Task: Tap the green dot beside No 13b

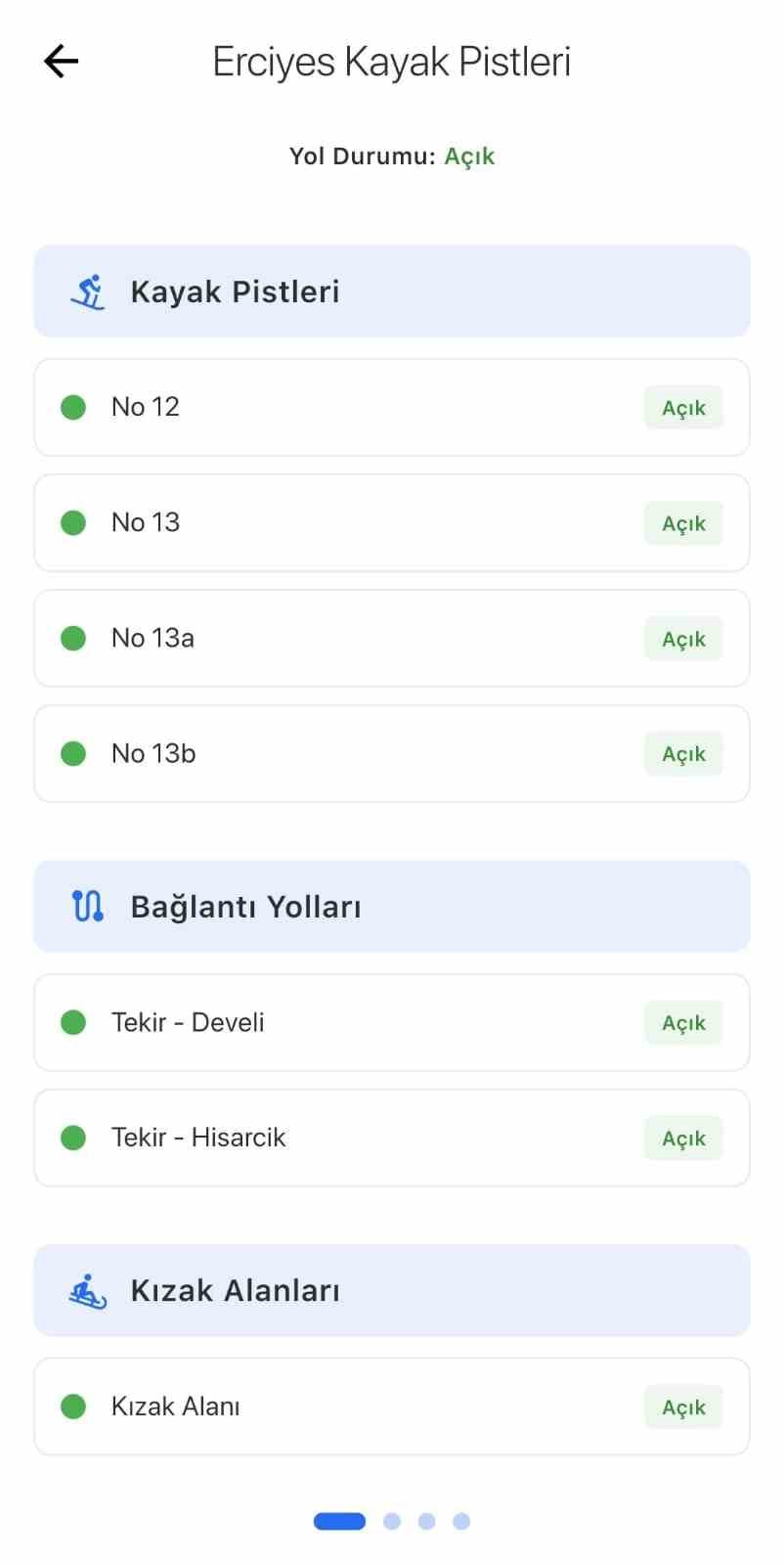Action: (x=72, y=753)
